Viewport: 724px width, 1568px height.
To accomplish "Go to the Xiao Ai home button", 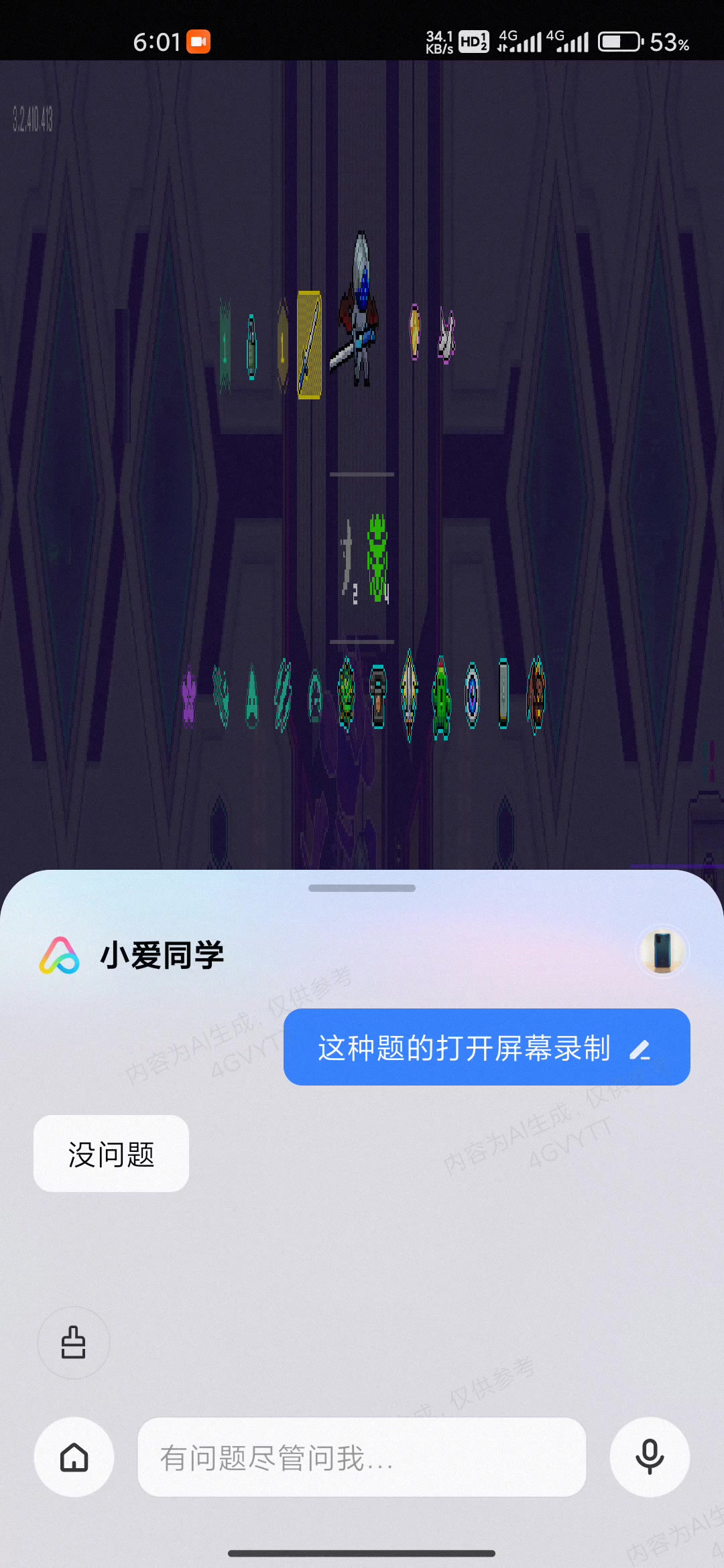I will tap(74, 1457).
